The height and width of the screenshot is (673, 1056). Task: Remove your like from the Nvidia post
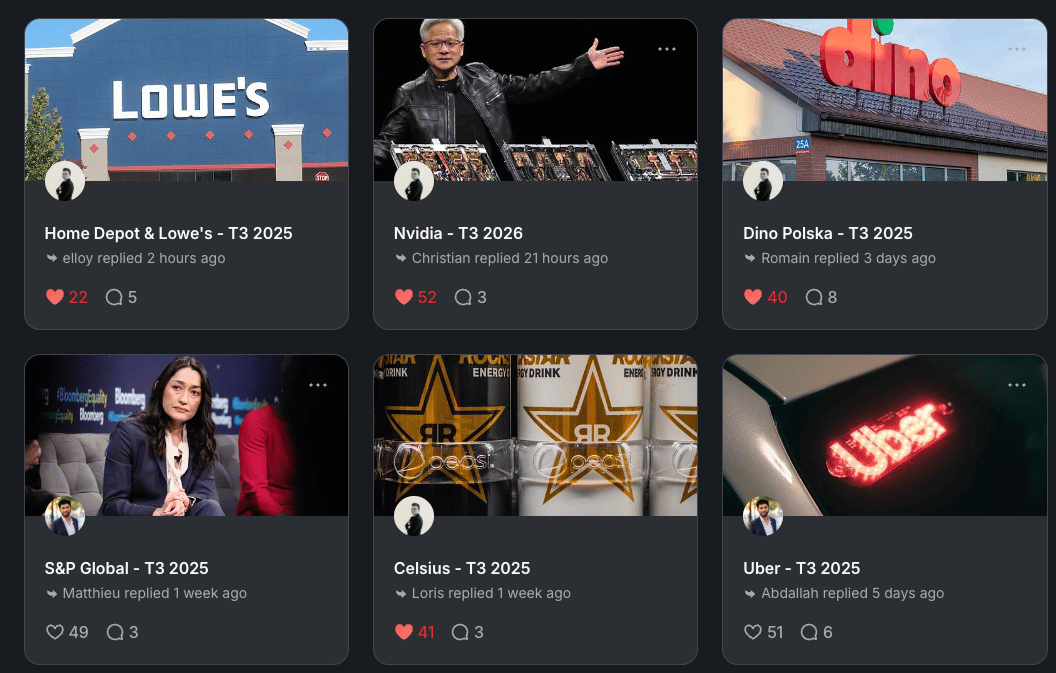(404, 297)
